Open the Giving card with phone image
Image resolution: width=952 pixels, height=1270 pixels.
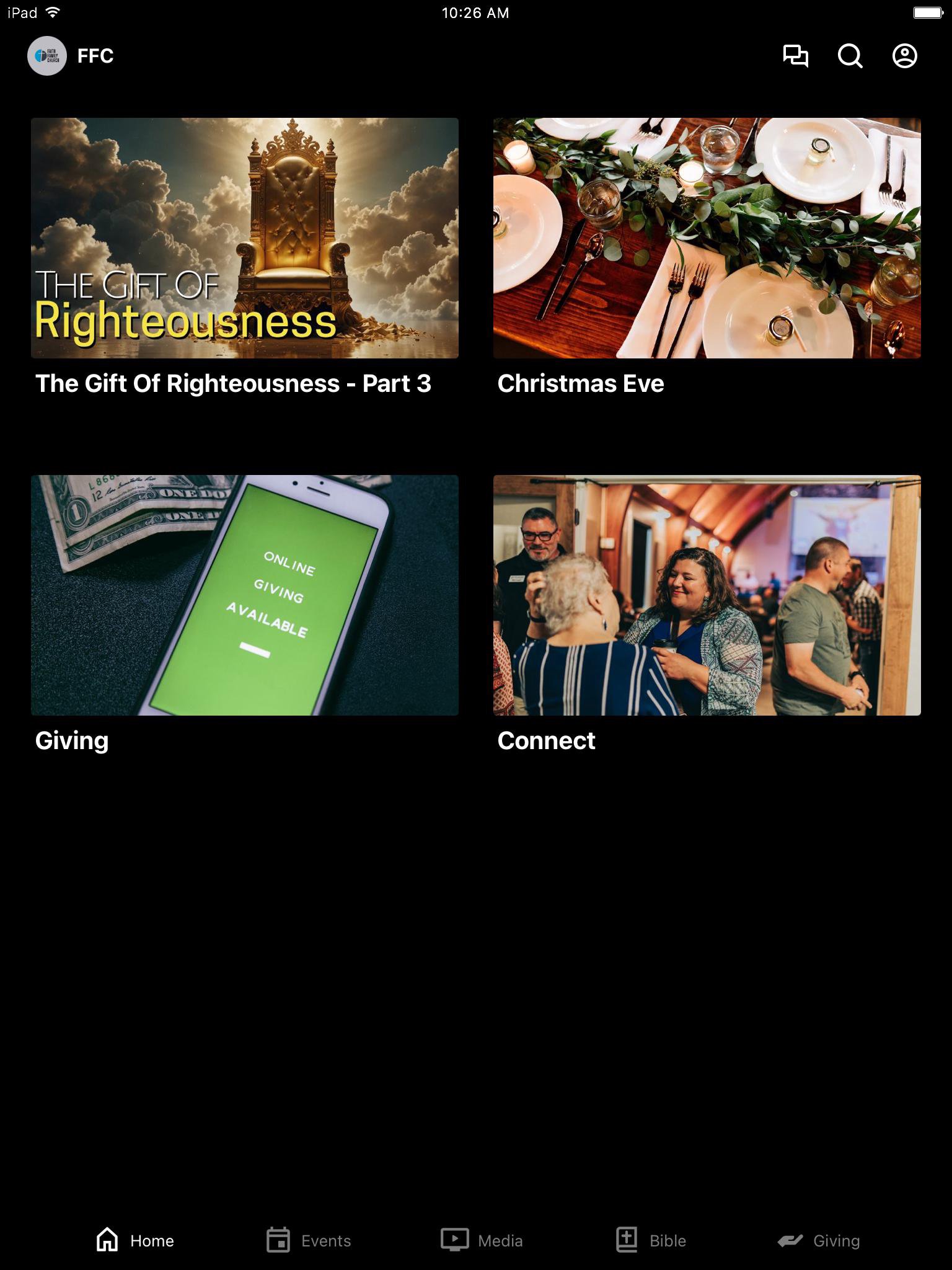[245, 595]
